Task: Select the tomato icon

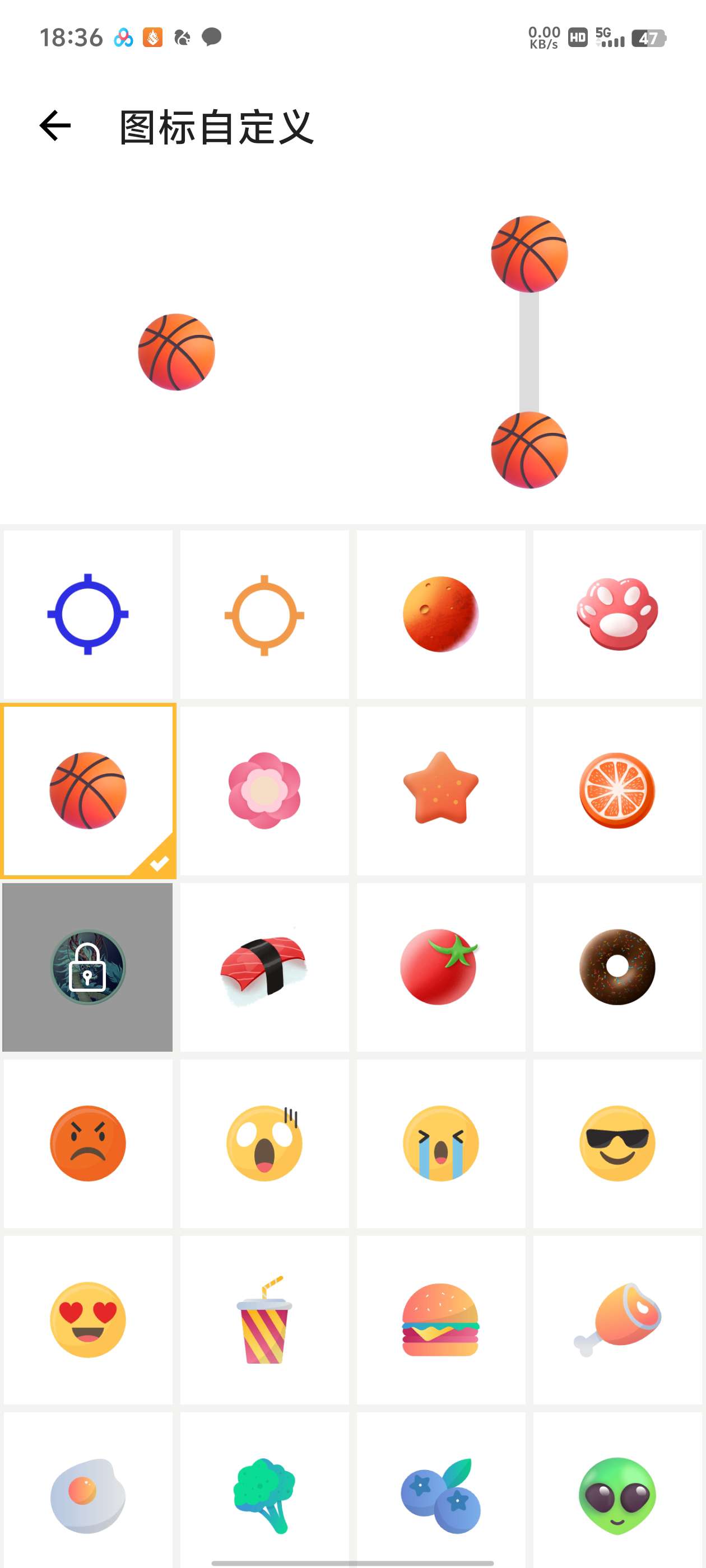Action: click(440, 967)
